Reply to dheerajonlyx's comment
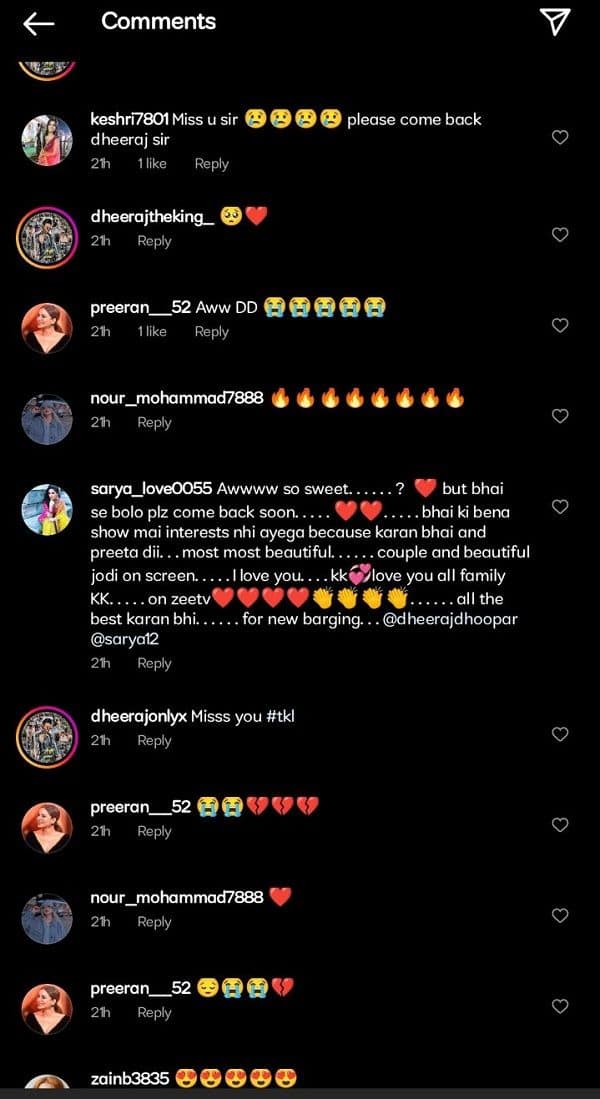600x1099 pixels. point(154,740)
